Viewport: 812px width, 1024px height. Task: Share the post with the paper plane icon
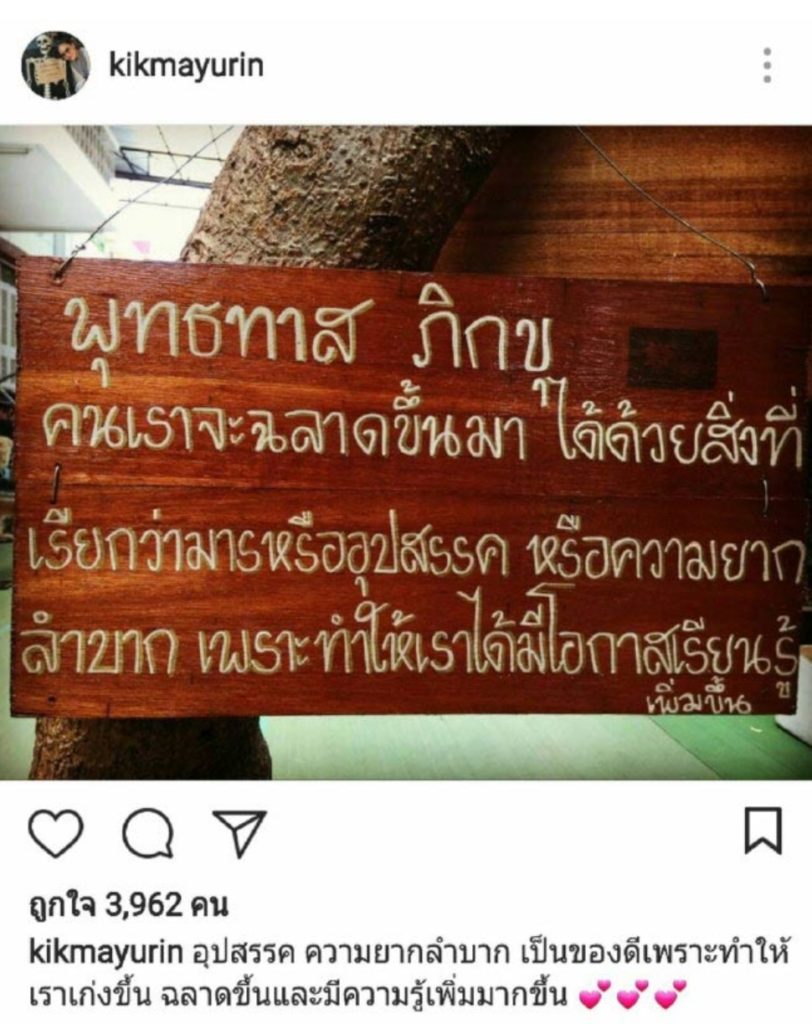(240, 832)
